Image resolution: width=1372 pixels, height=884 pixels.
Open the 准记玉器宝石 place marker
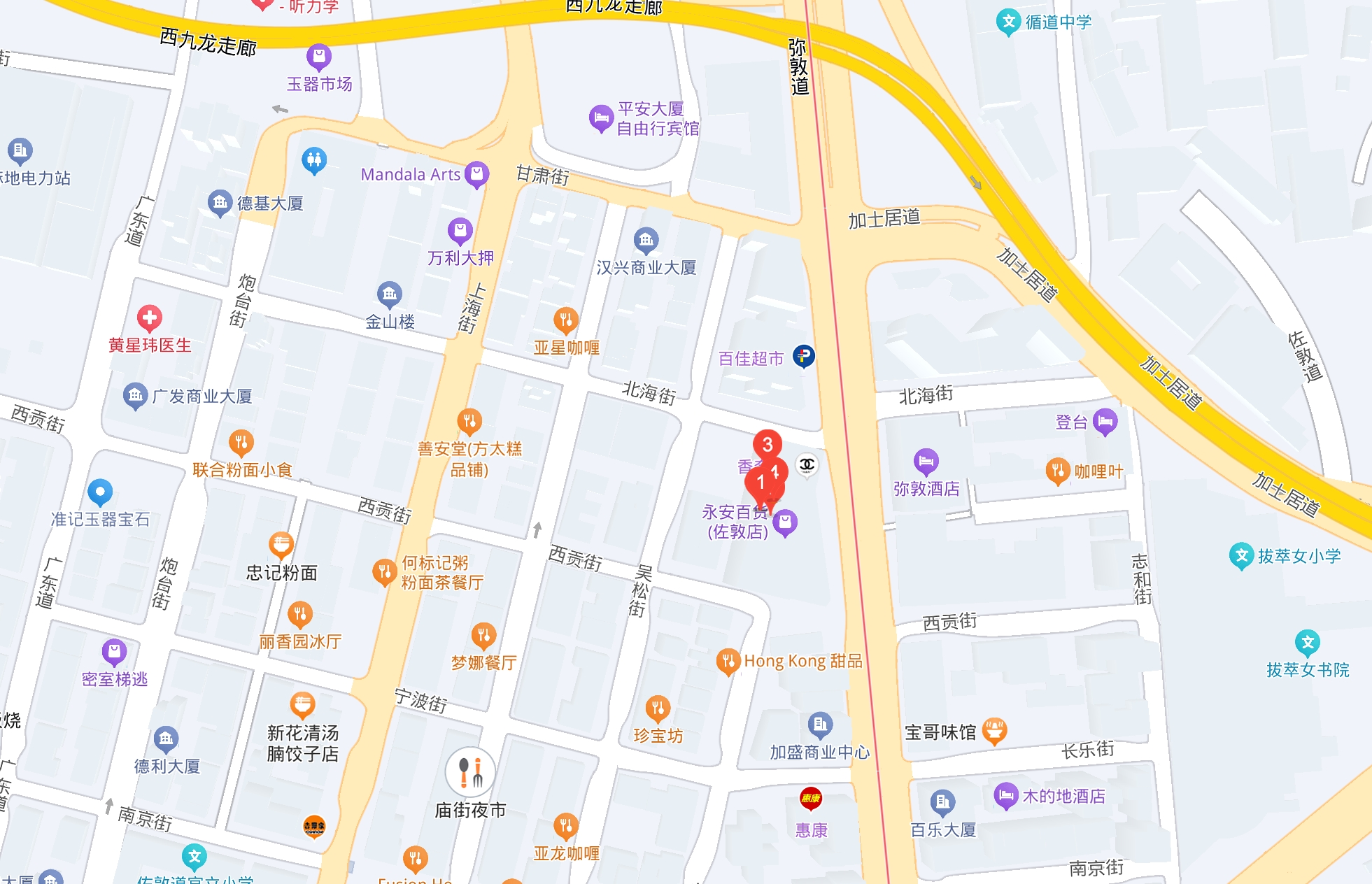(x=100, y=493)
